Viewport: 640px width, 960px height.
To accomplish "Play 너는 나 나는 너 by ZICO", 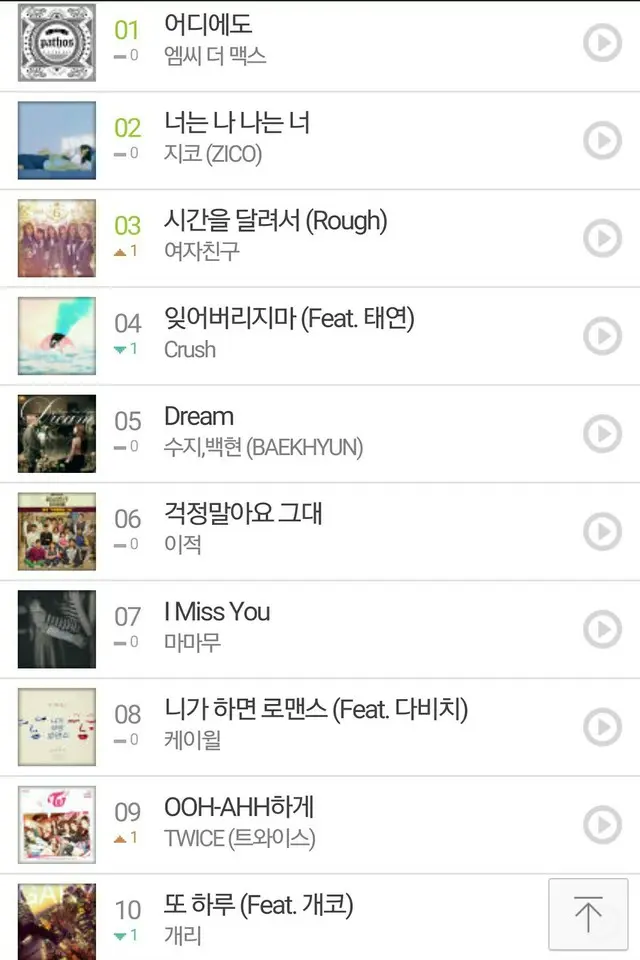I will 602,141.
